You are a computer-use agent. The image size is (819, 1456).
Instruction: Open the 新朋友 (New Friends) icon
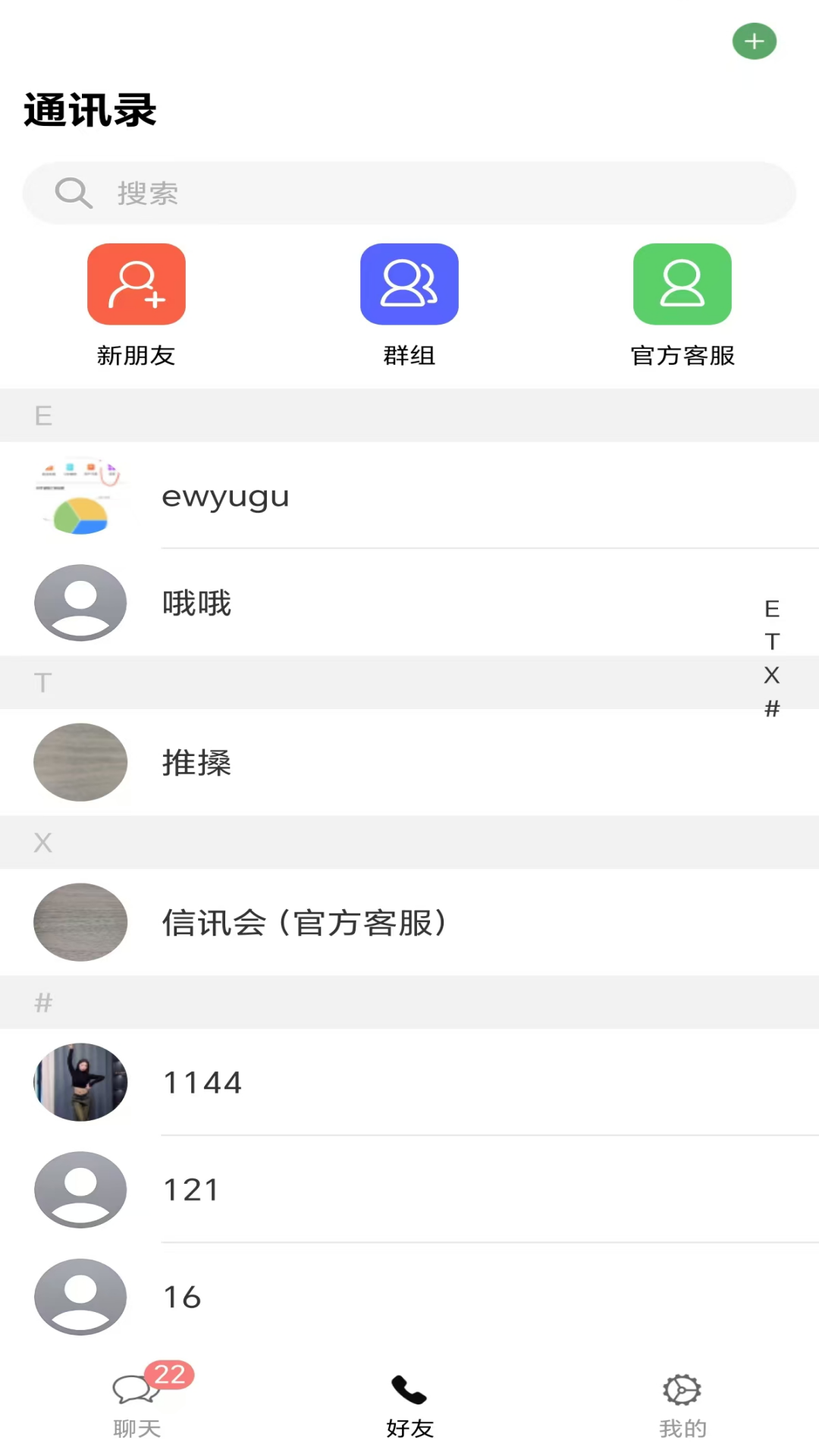point(136,284)
